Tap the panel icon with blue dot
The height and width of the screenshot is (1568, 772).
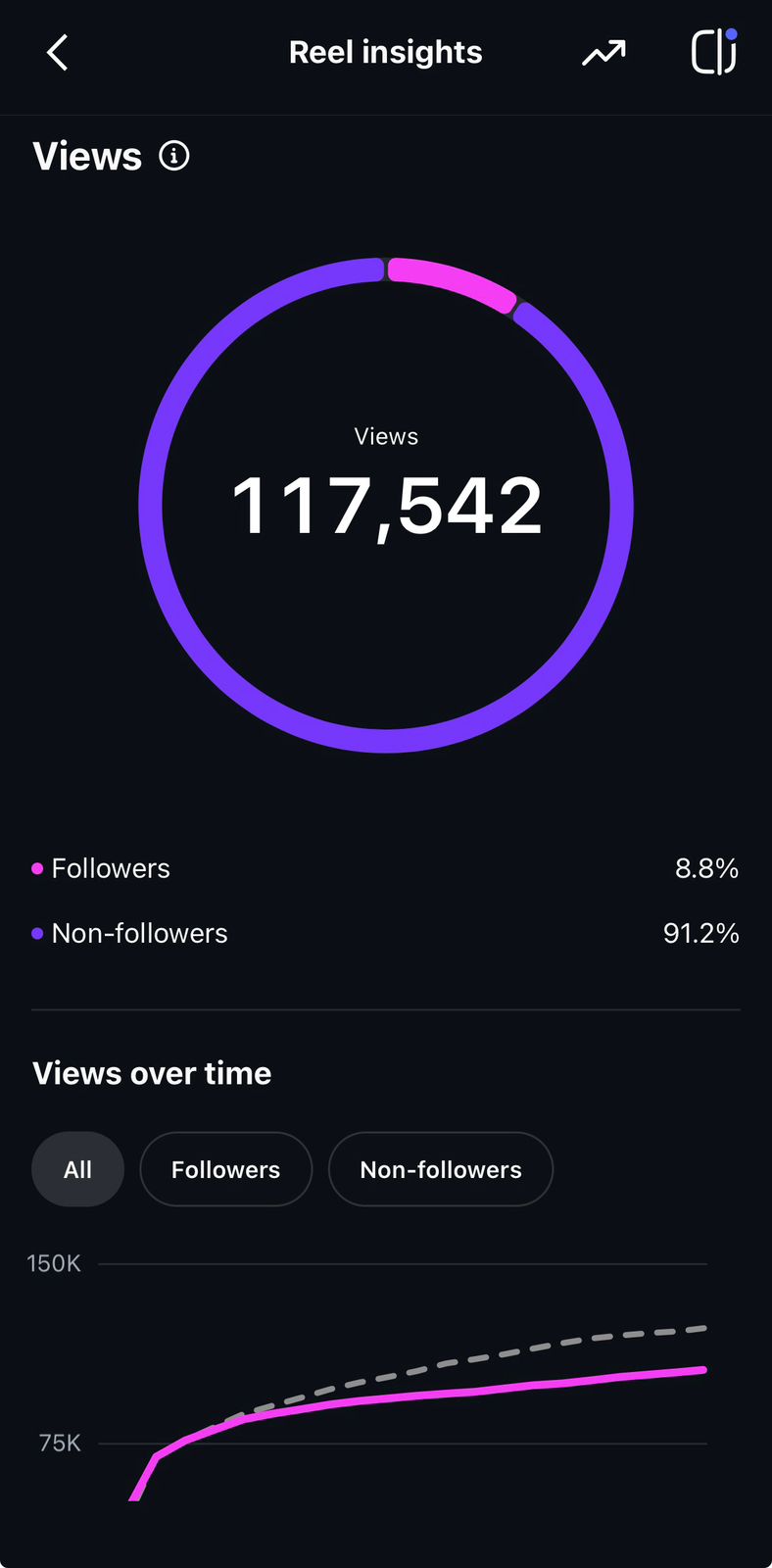pyautogui.click(x=714, y=52)
